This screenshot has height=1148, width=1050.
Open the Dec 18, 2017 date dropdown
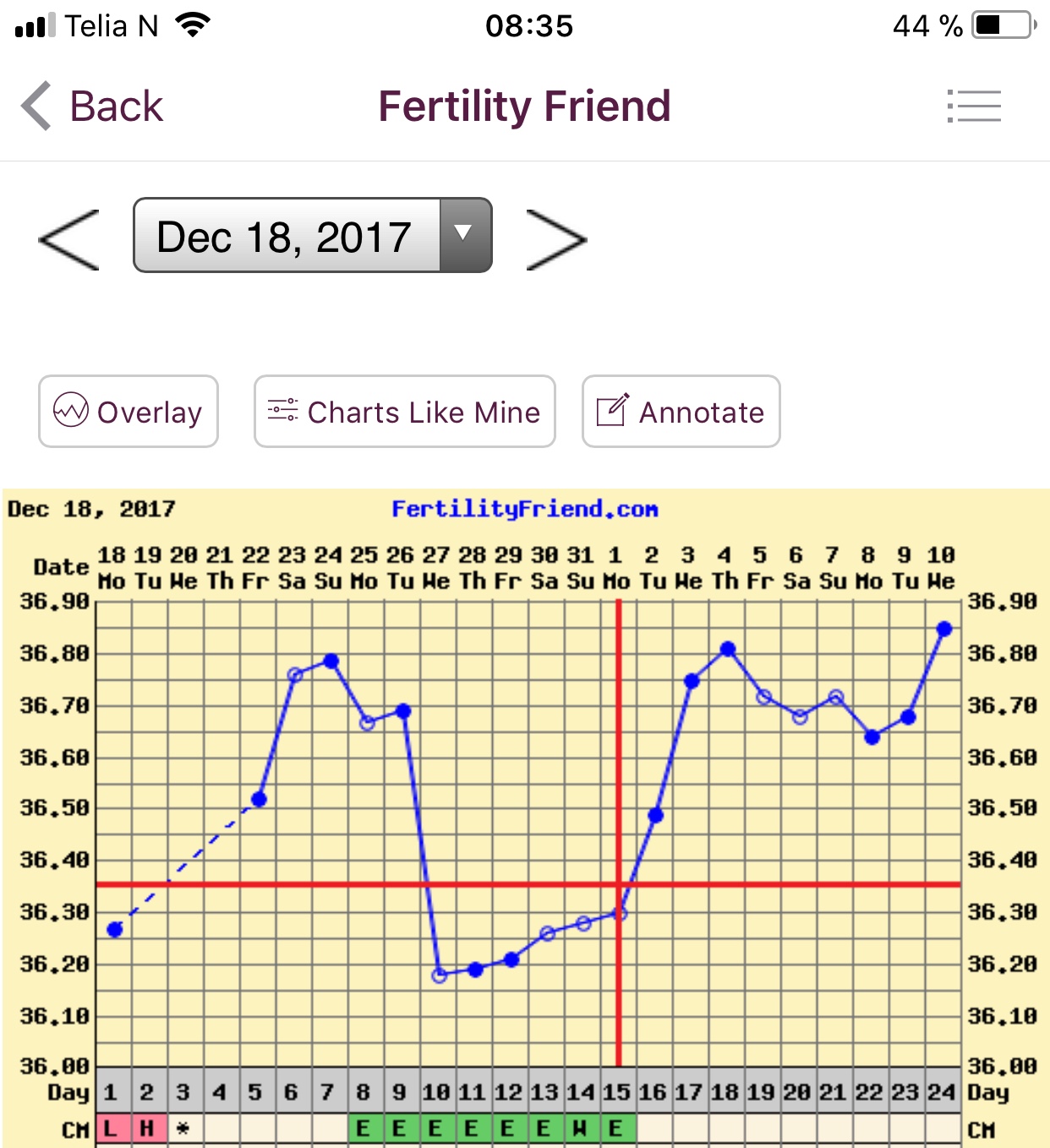point(312,236)
